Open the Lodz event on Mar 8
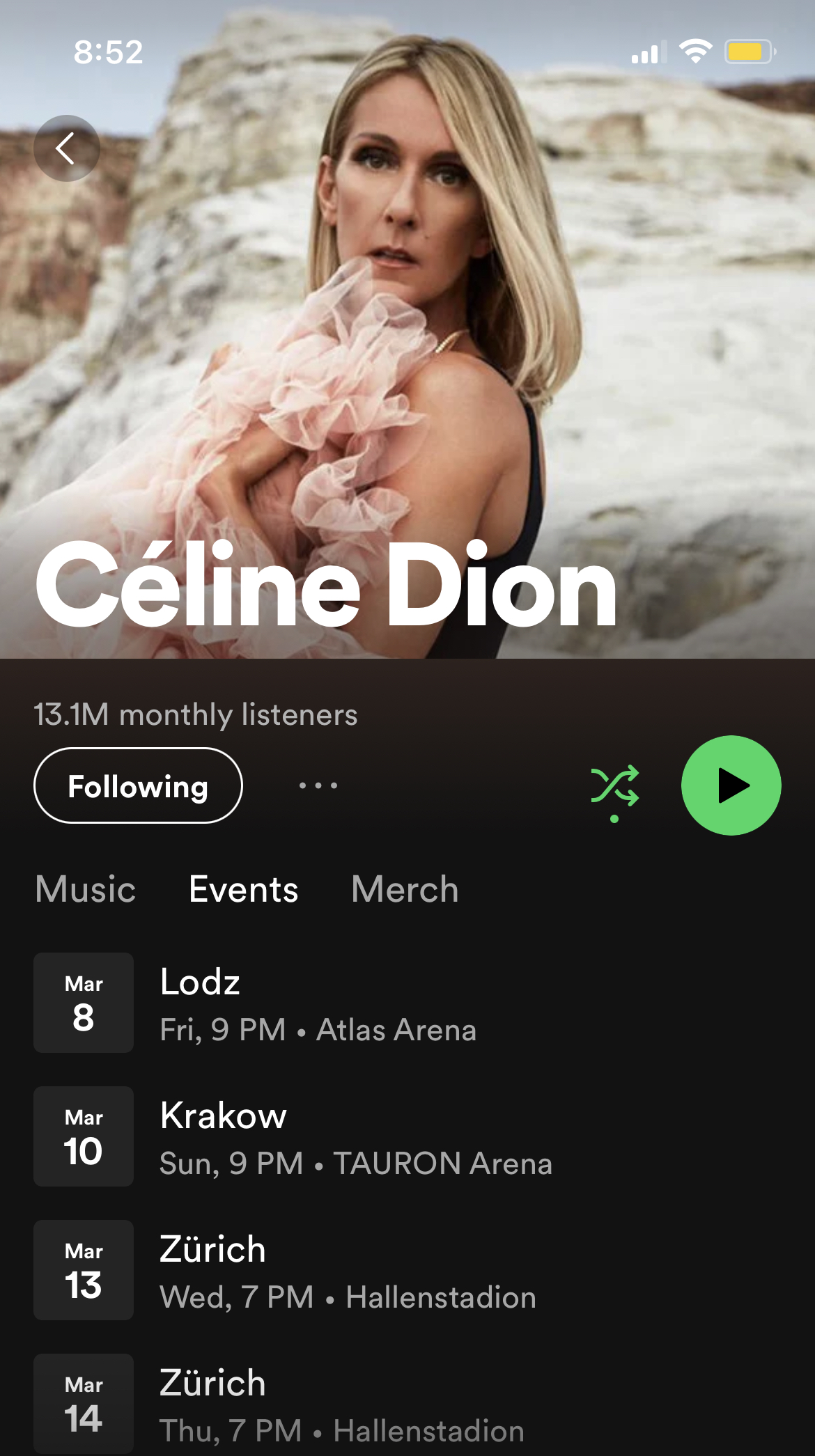This screenshot has width=815, height=1456. [318, 1003]
